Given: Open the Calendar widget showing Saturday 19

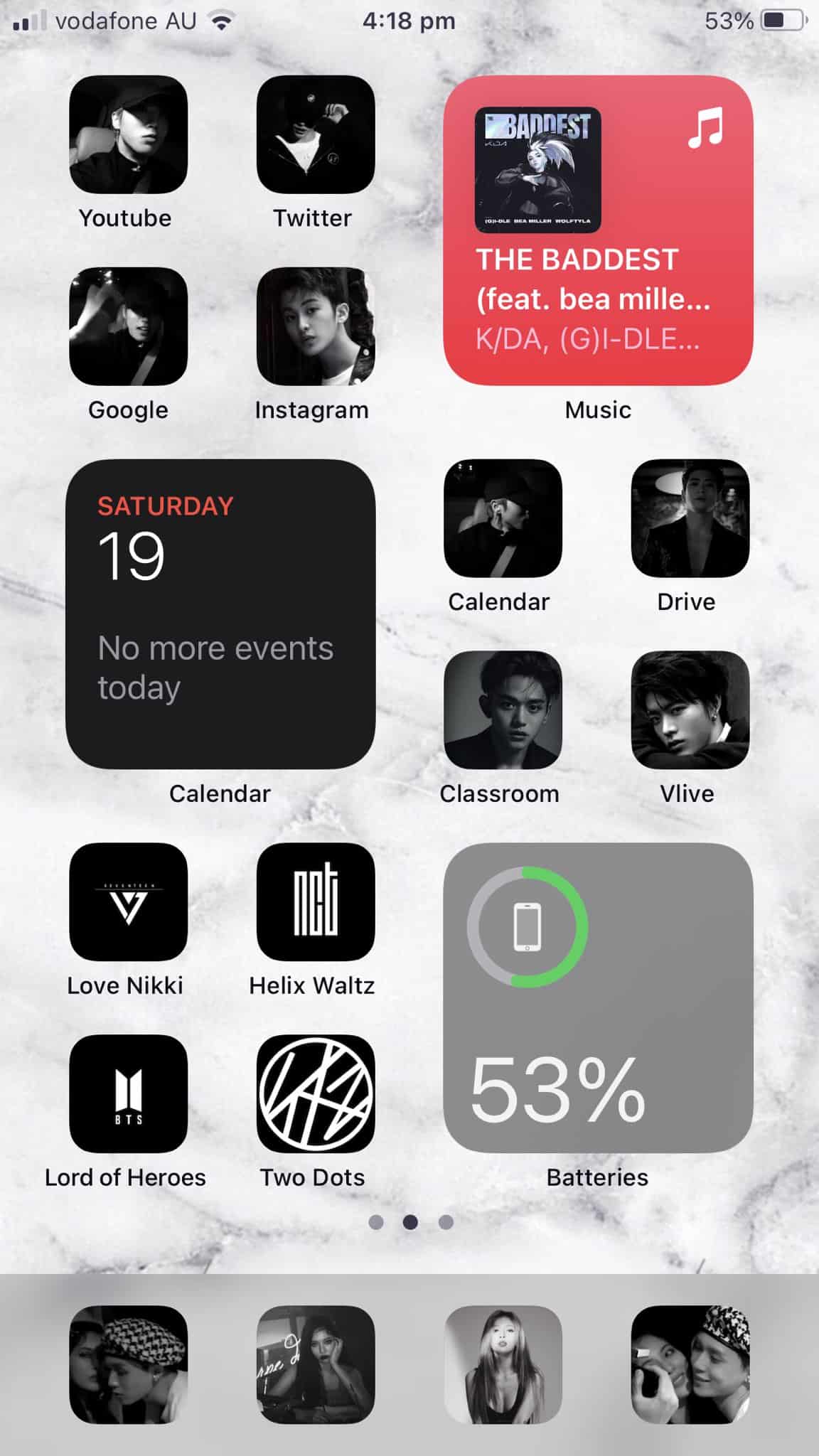Looking at the screenshot, I should 220,614.
